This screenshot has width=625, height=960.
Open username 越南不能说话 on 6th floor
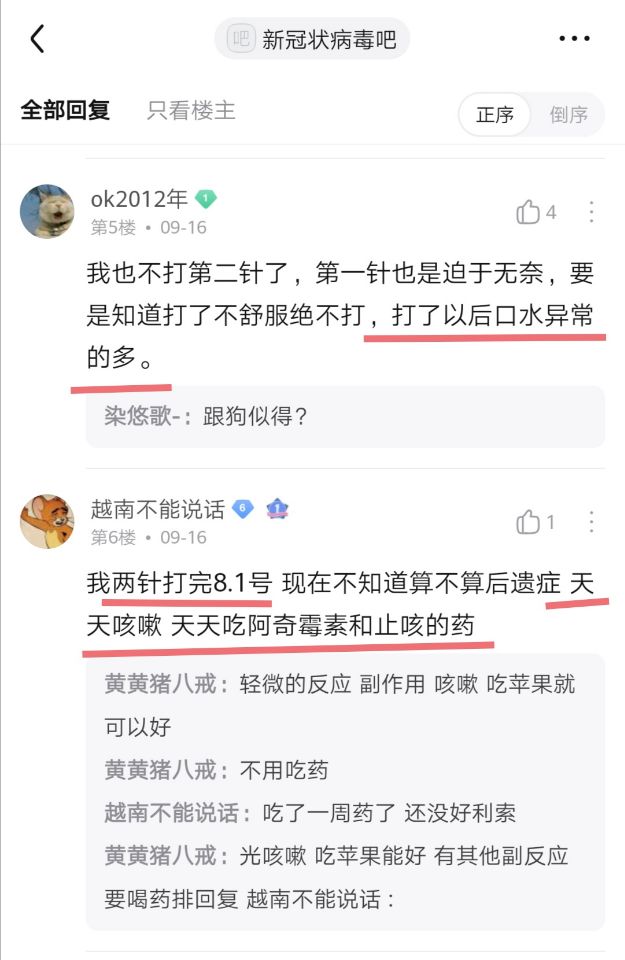point(158,509)
